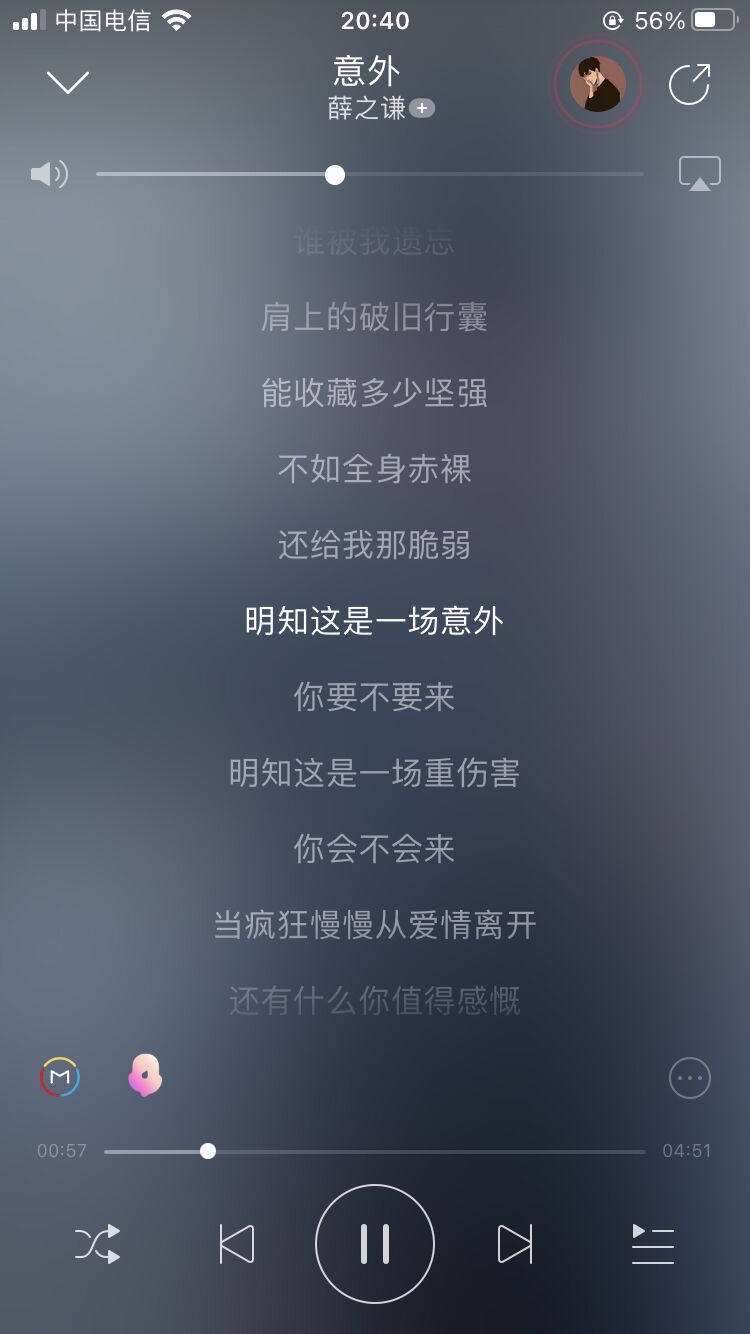Screen dimensions: 750x1334
Task: Pause the currently playing song
Action: pos(374,1243)
